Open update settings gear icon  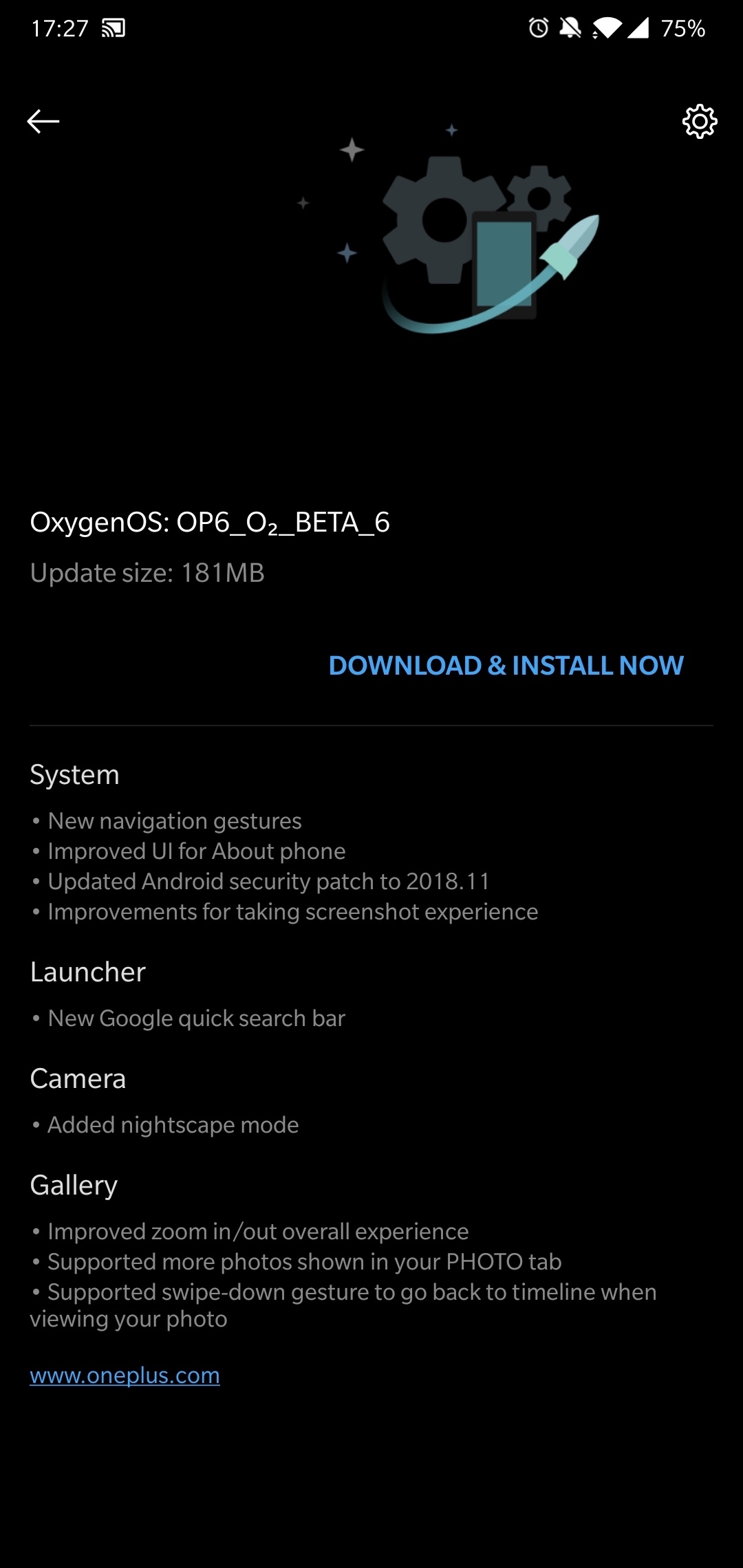coord(699,122)
